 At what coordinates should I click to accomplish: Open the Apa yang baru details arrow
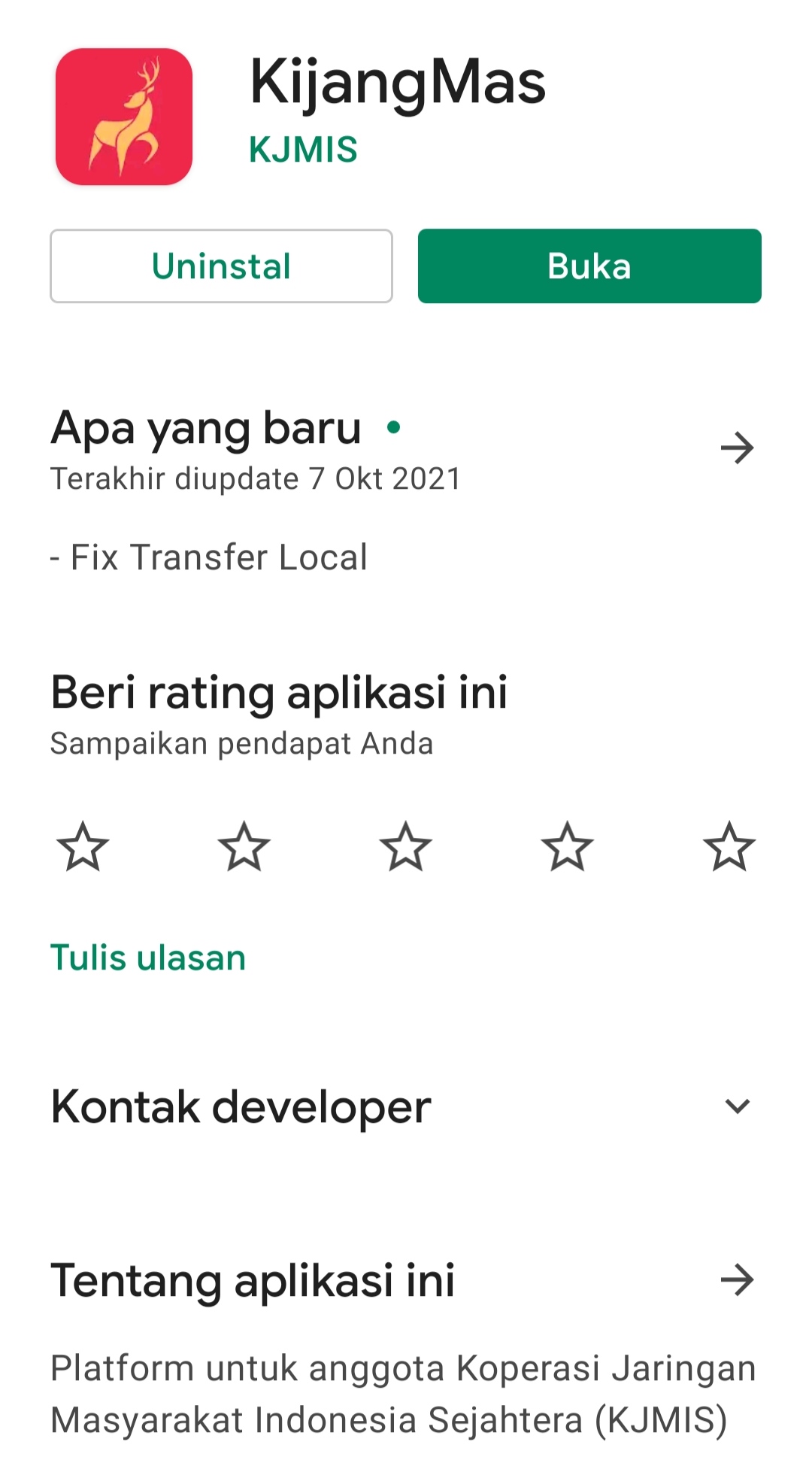pyautogui.click(x=737, y=448)
